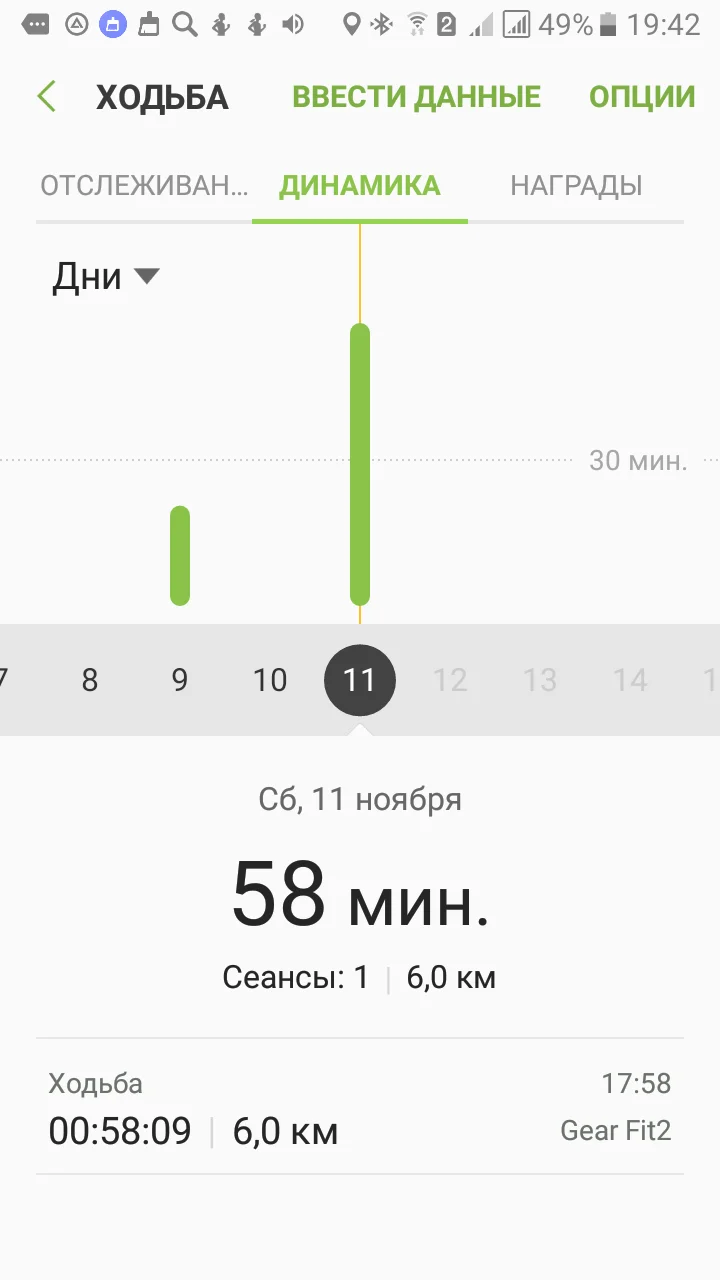The height and width of the screenshot is (1280, 720).
Task: Switch to the НАГРАДЫ tab
Action: point(576,186)
